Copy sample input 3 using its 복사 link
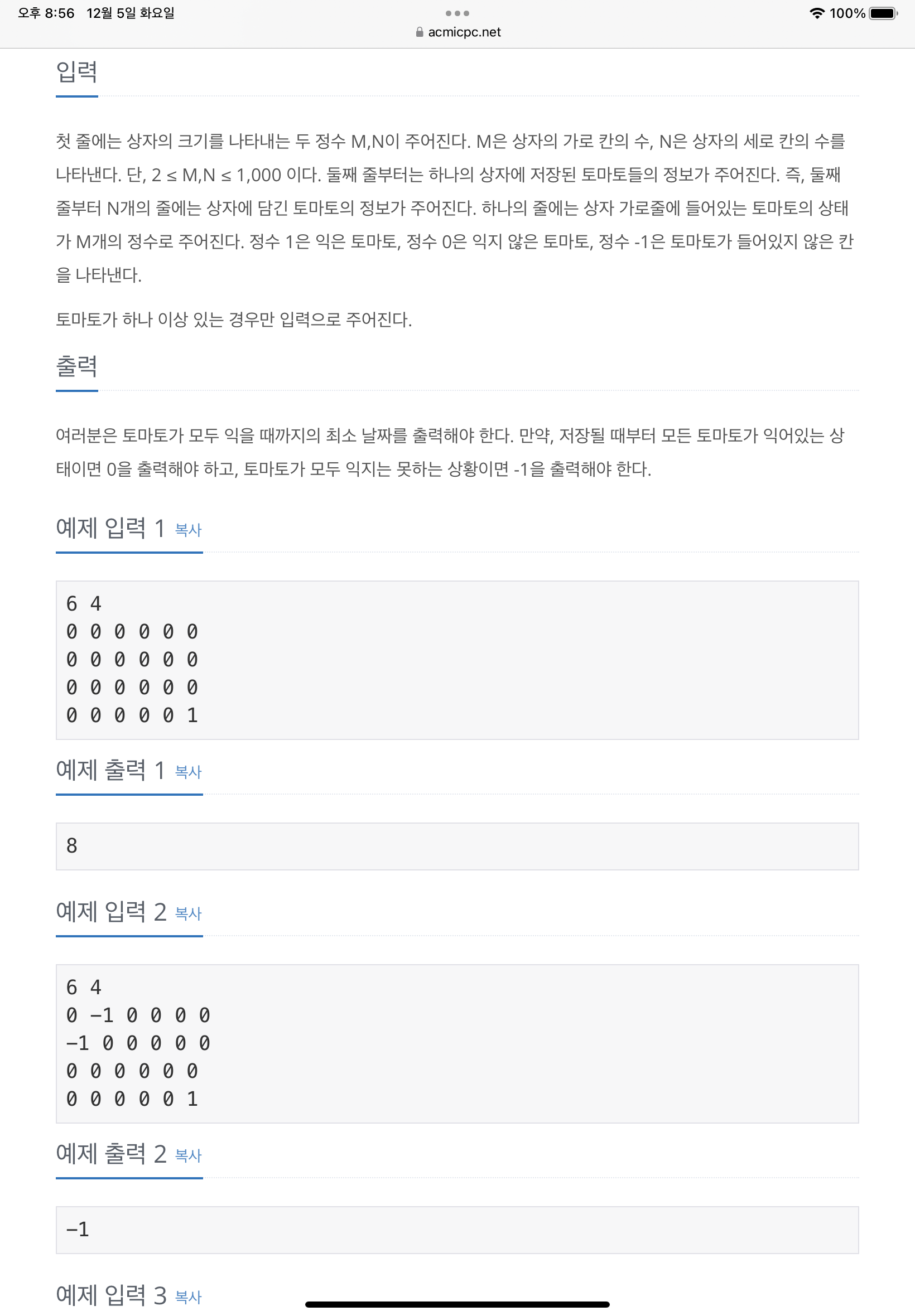The height and width of the screenshot is (1316, 915). pyautogui.click(x=187, y=1299)
